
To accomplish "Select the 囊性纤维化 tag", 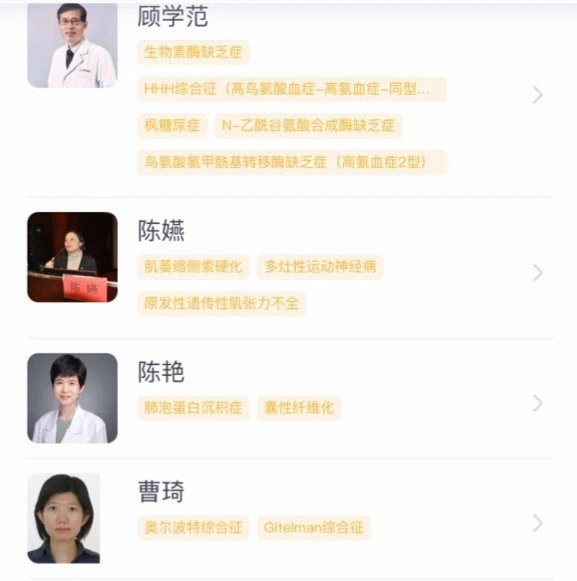I will pos(299,408).
